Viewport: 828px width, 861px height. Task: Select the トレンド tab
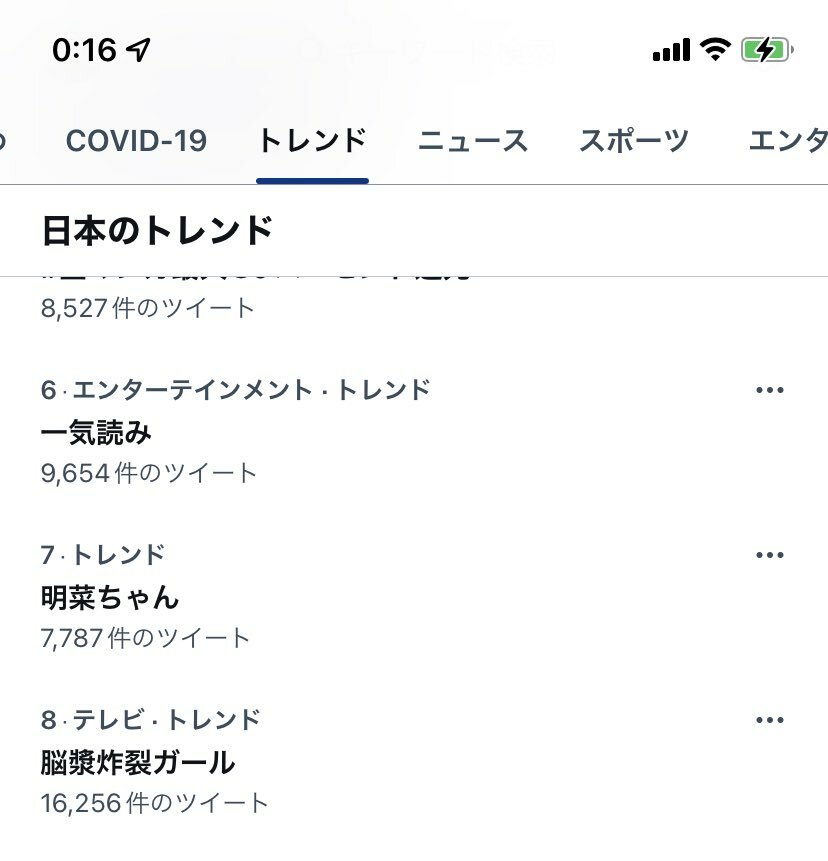tap(312, 141)
